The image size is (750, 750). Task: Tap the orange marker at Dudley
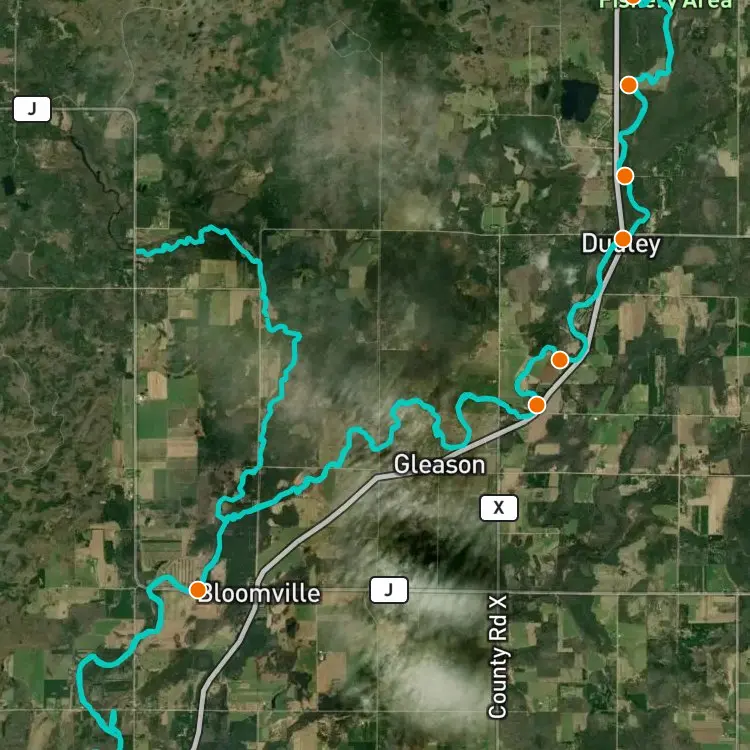[622, 238]
